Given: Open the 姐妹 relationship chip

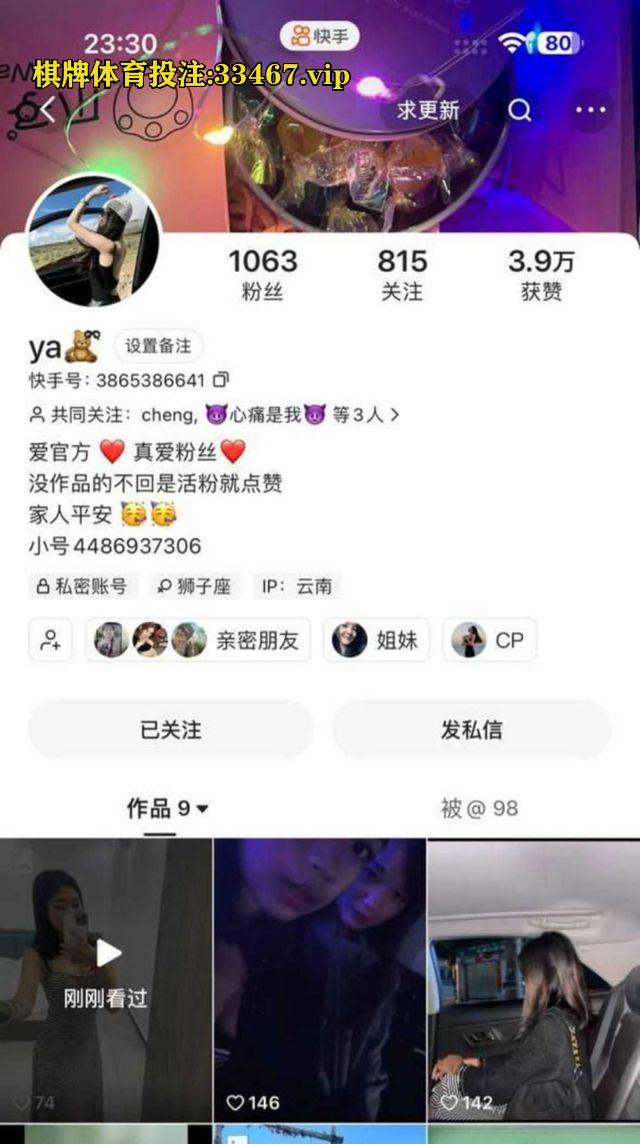Looking at the screenshot, I should 379,640.
